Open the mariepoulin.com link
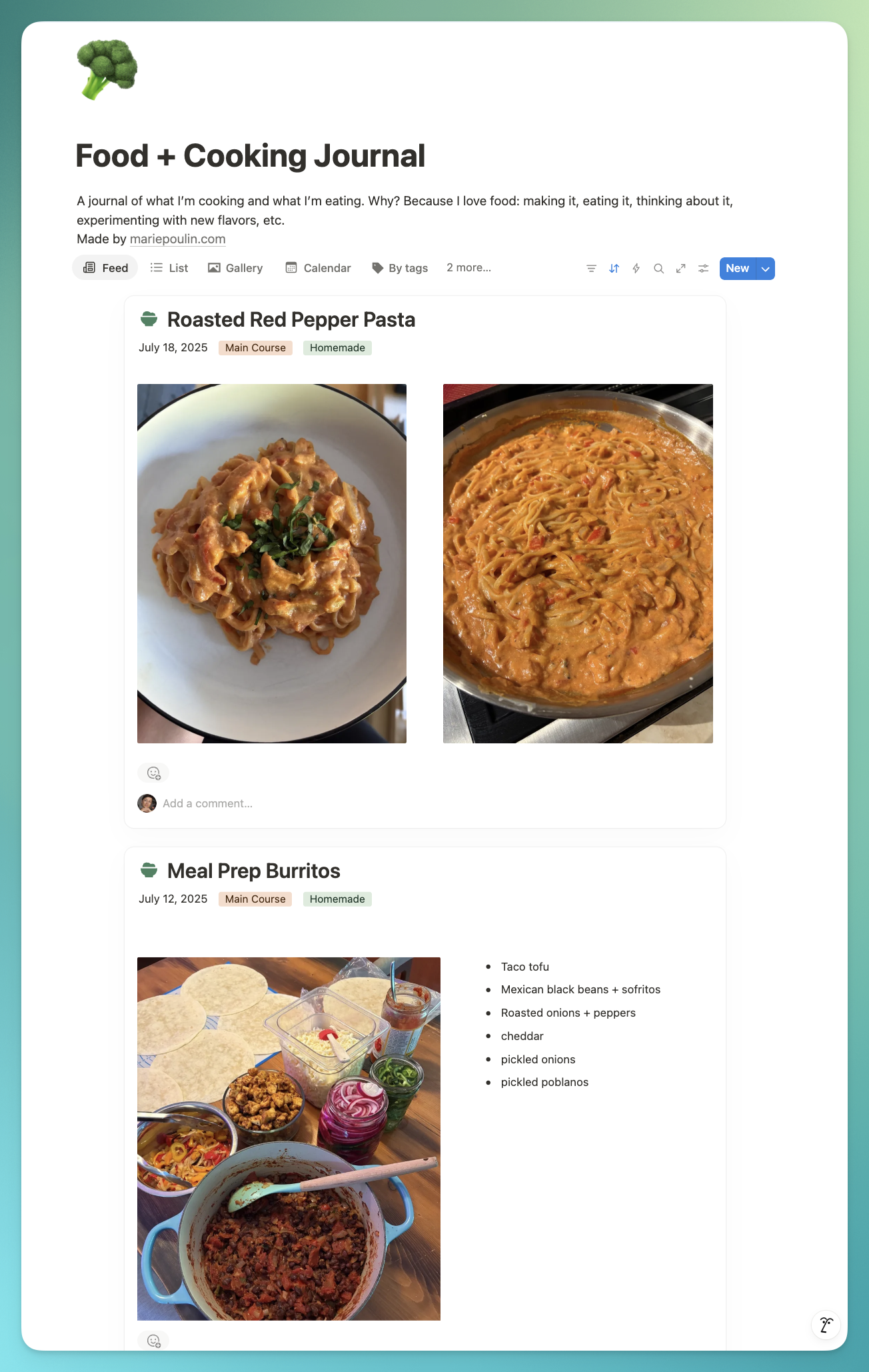Screen dimensions: 869x1372 coord(177,239)
